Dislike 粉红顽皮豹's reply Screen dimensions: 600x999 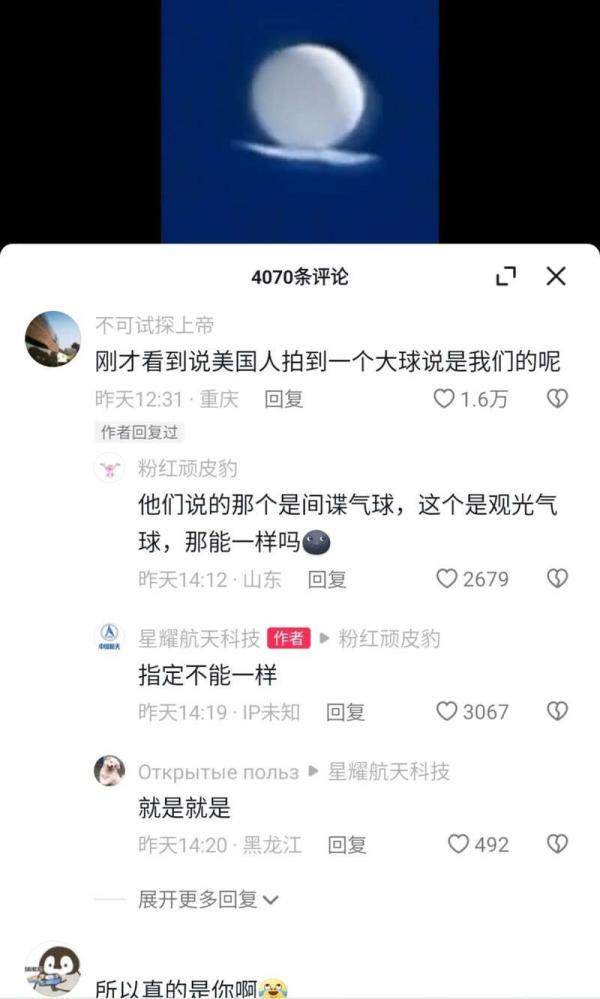pyautogui.click(x=557, y=578)
